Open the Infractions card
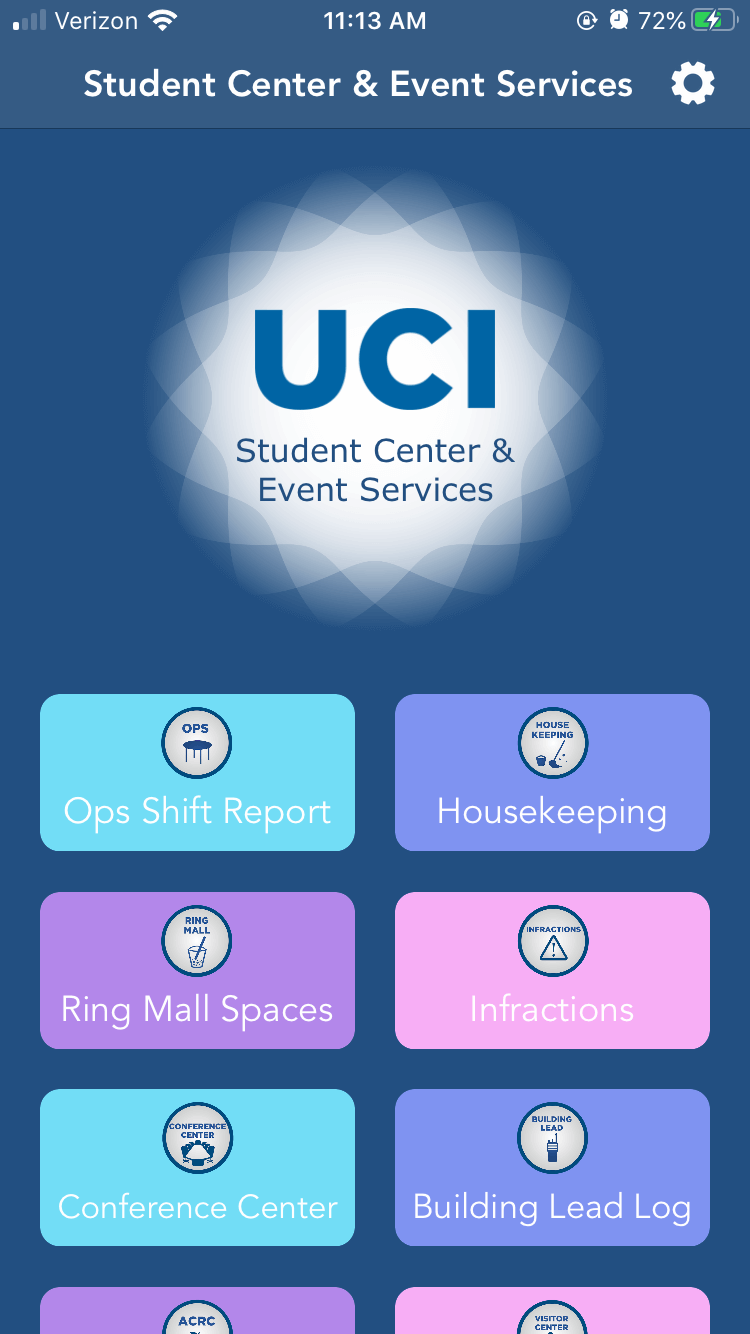 click(552, 970)
